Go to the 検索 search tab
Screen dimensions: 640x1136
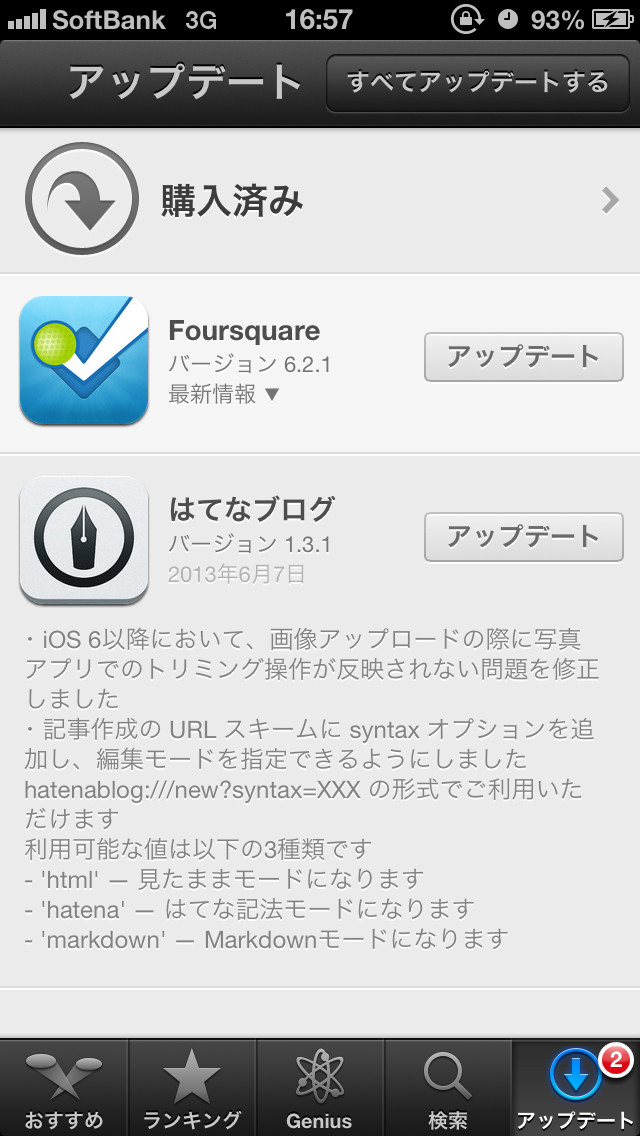[448, 1088]
